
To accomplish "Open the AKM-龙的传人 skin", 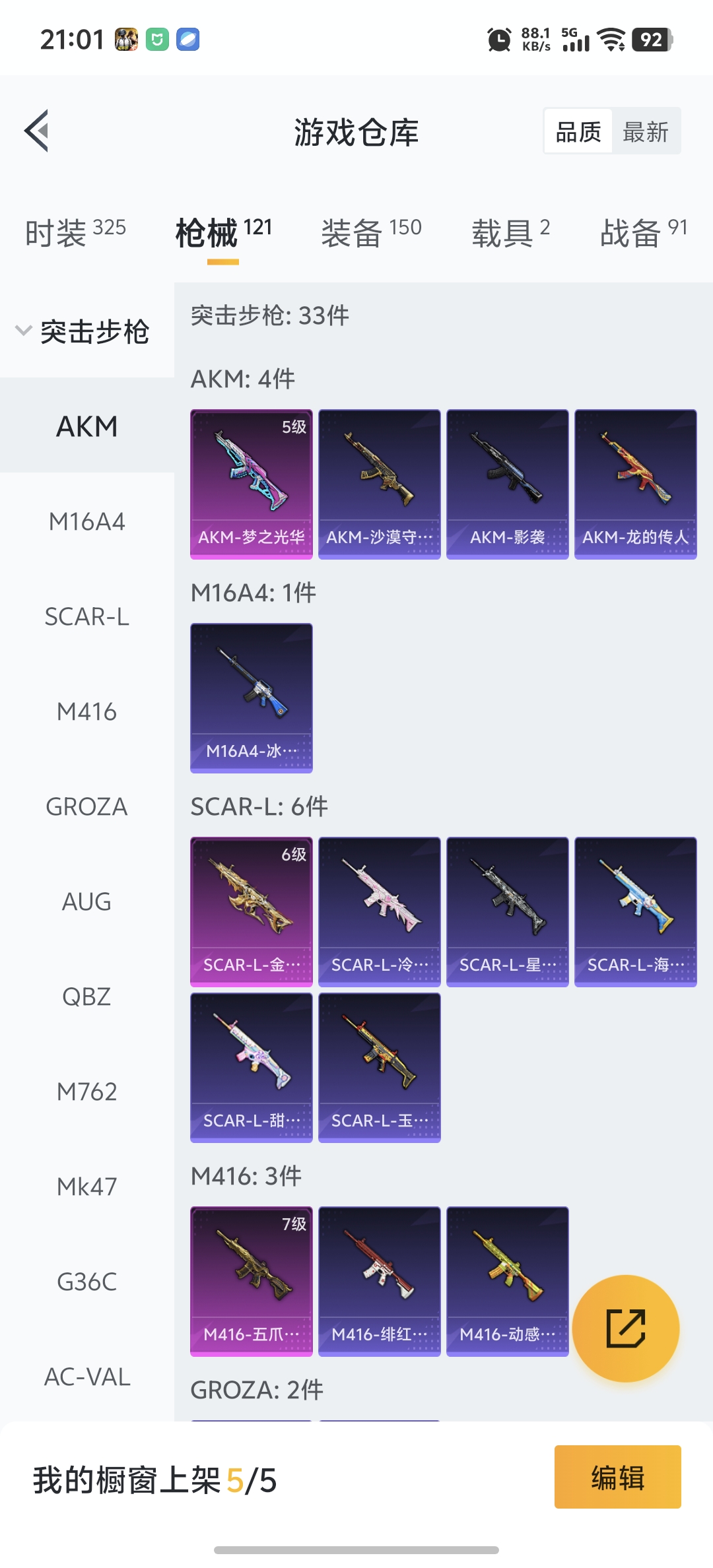I will (636, 484).
